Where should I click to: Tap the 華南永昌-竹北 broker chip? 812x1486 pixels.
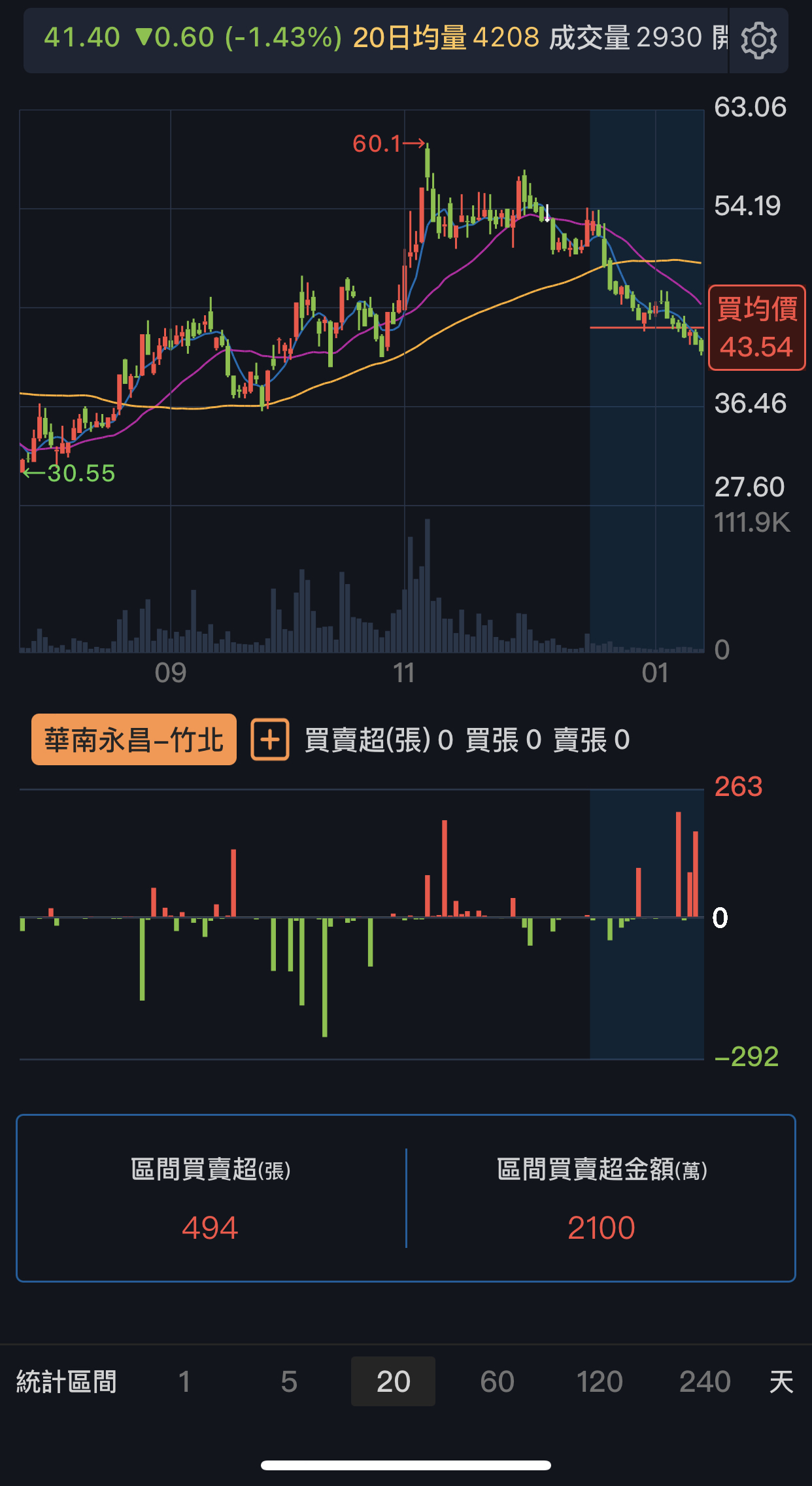click(134, 740)
